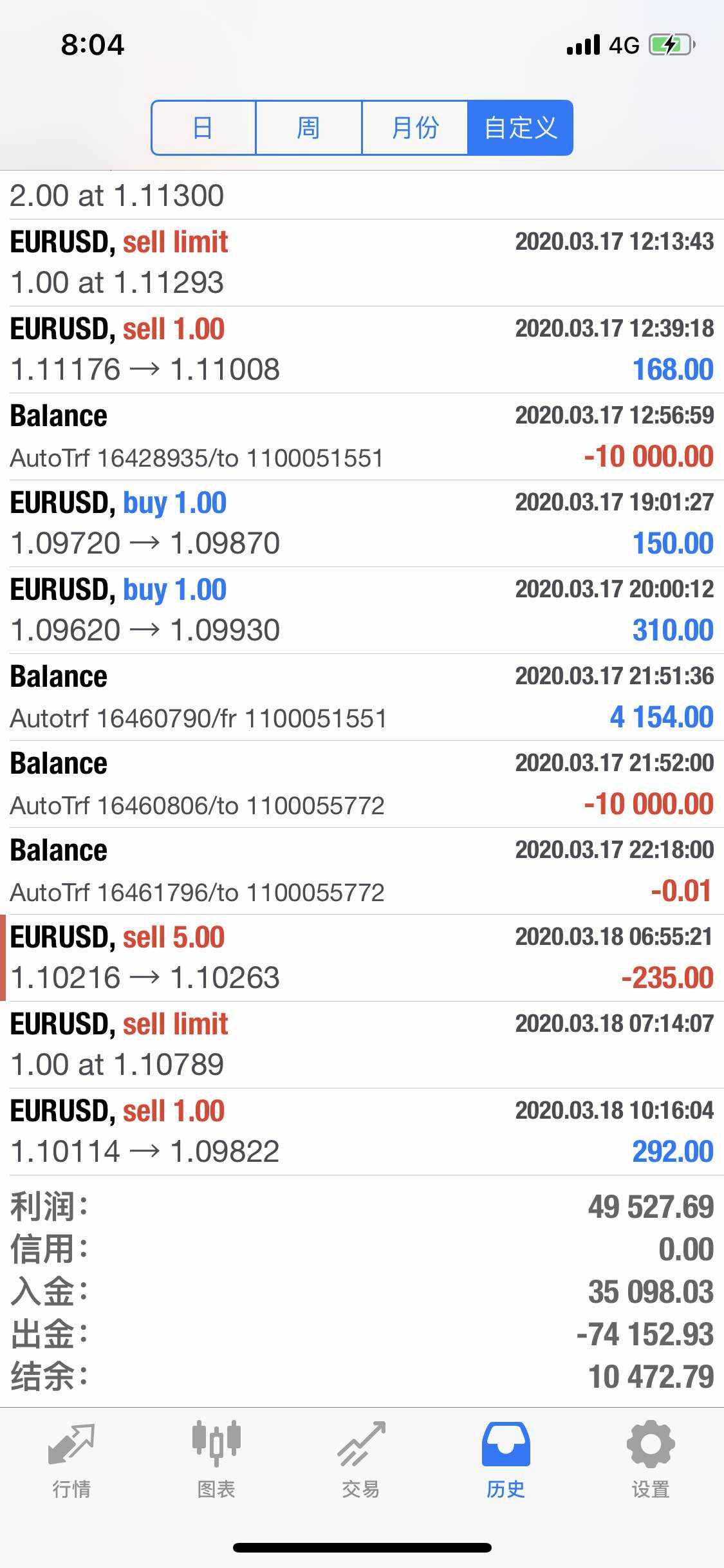The width and height of the screenshot is (724, 1568).
Task: Expand EURUSD buy trade with 150.00 profit
Action: coord(362,523)
